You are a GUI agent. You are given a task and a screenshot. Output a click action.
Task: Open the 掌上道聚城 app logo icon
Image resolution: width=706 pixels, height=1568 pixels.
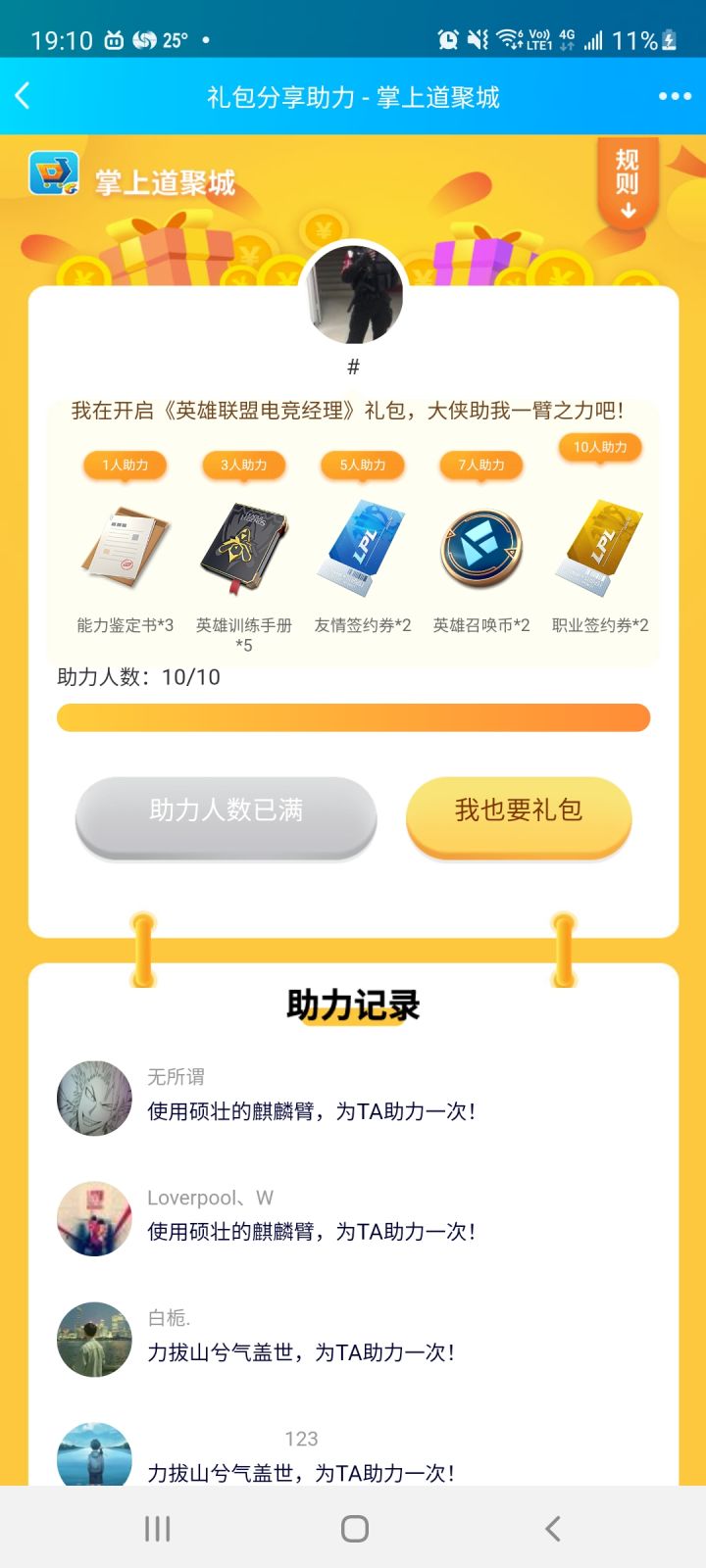(x=51, y=178)
